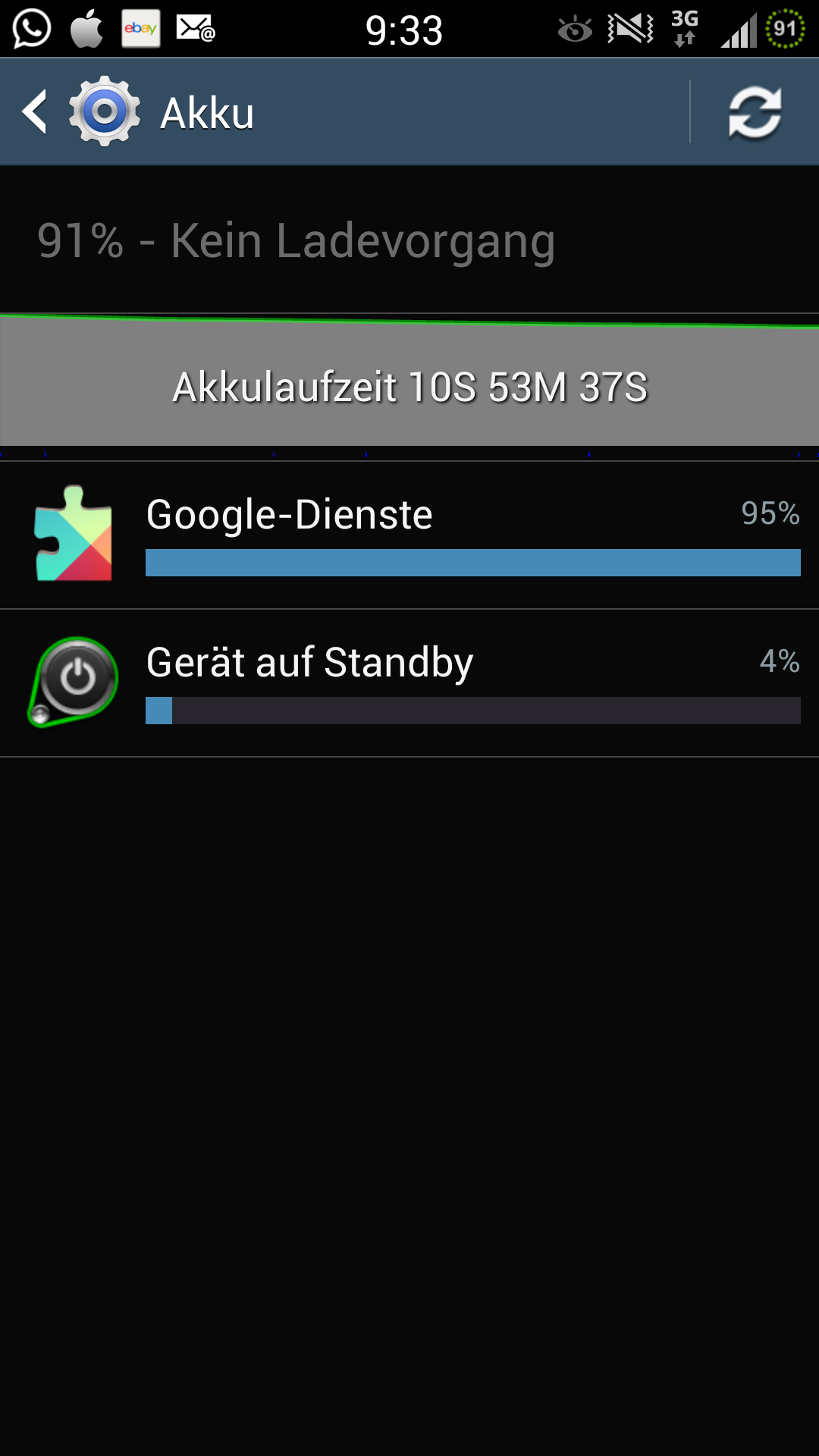This screenshot has height=1456, width=819.
Task: Refresh the battery usage data
Action: click(x=755, y=112)
